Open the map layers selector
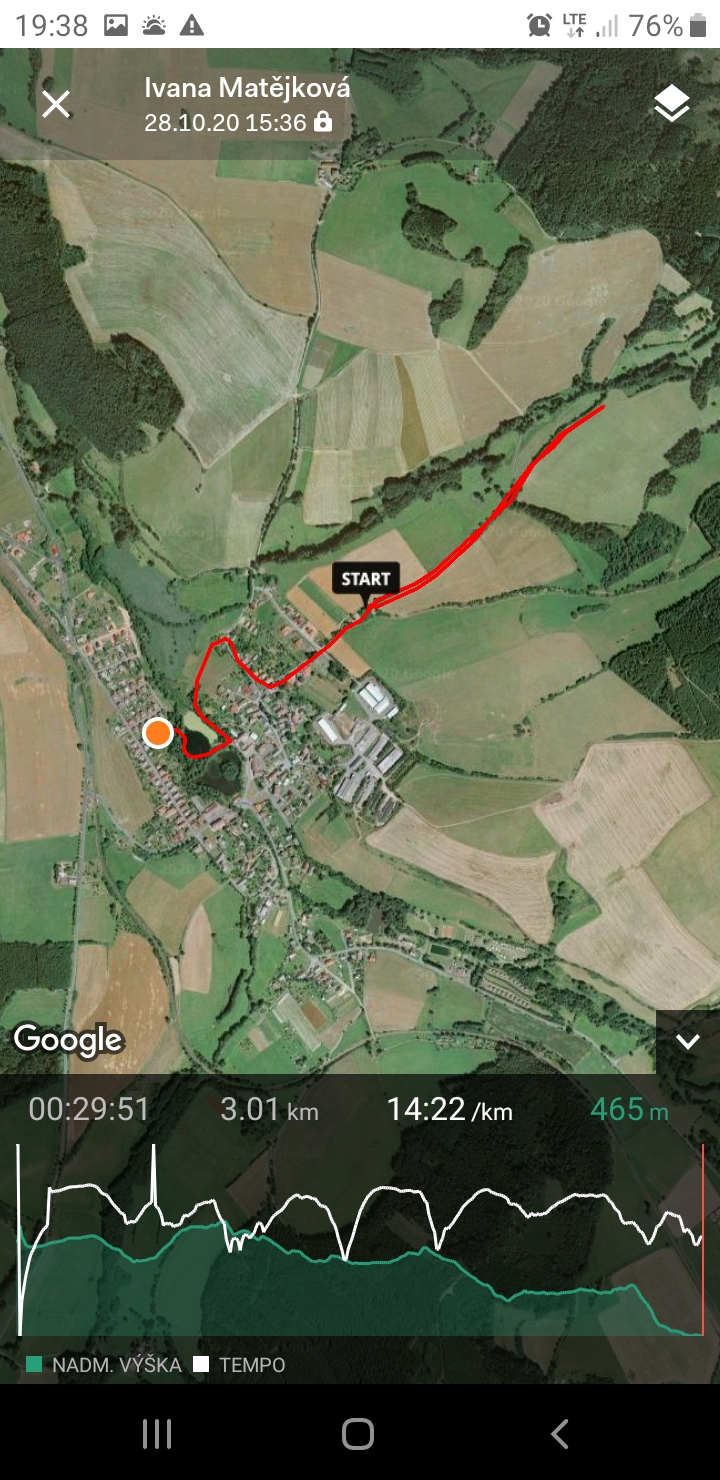720x1480 pixels. pyautogui.click(x=672, y=104)
